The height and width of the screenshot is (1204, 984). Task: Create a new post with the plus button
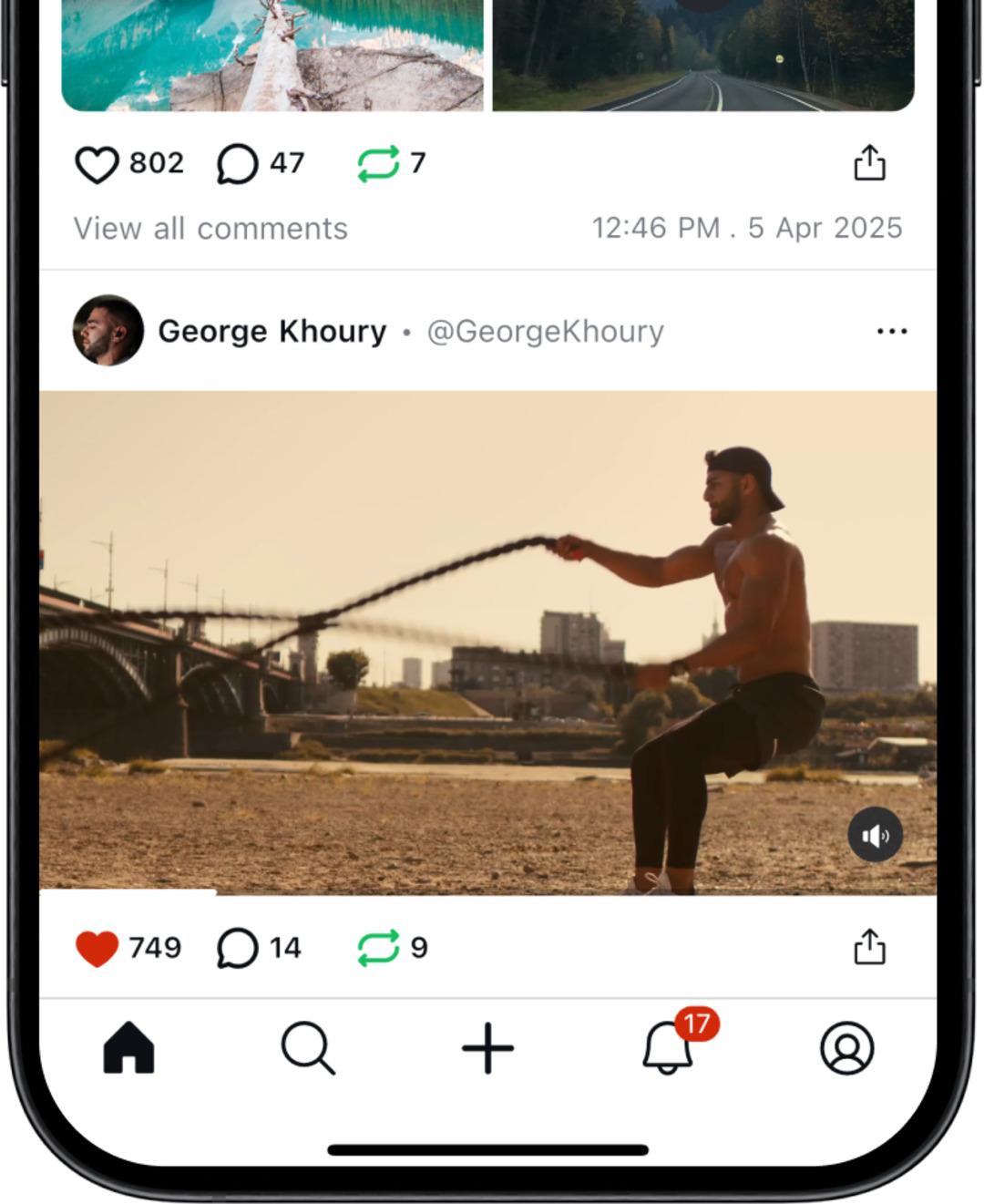tap(487, 1048)
